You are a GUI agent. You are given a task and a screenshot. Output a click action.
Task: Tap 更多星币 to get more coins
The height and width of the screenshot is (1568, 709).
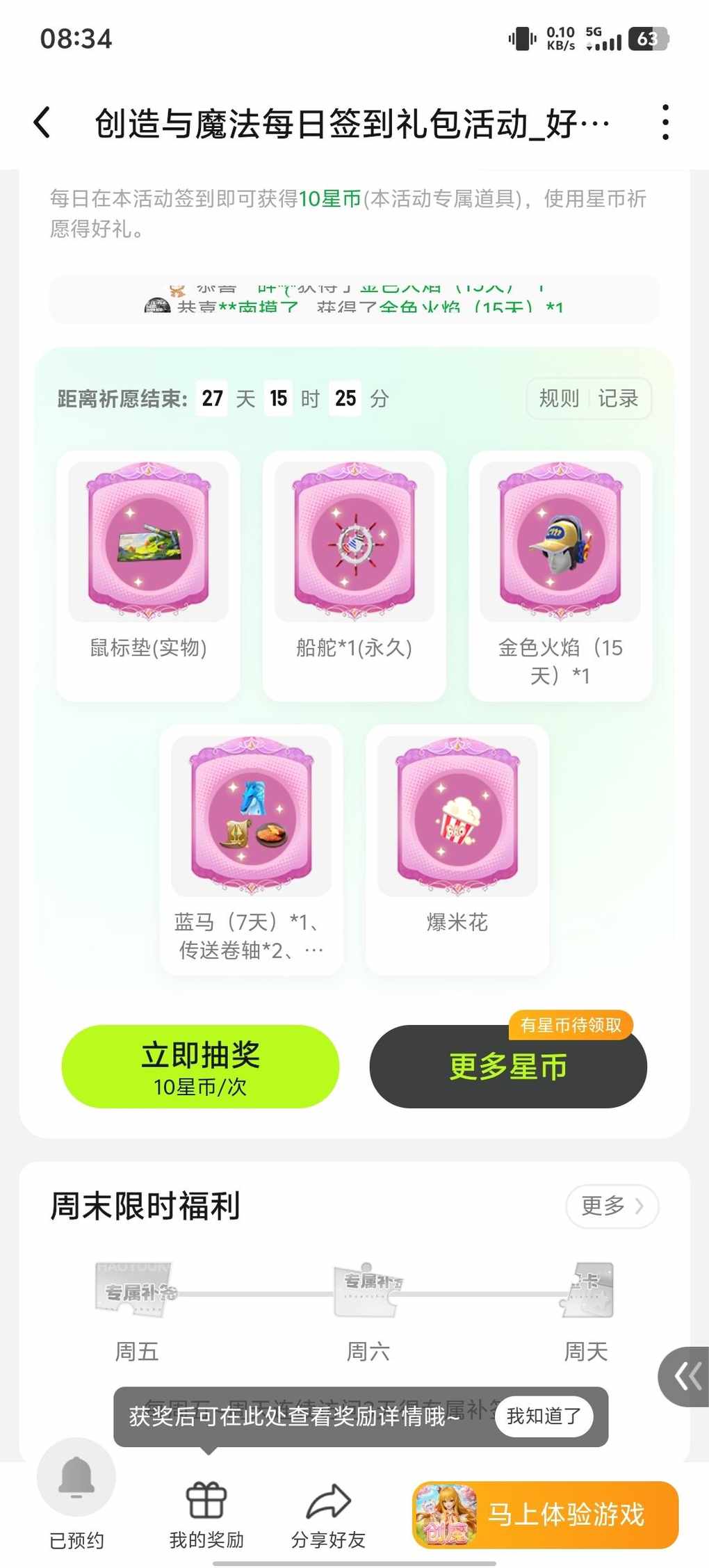(508, 1066)
